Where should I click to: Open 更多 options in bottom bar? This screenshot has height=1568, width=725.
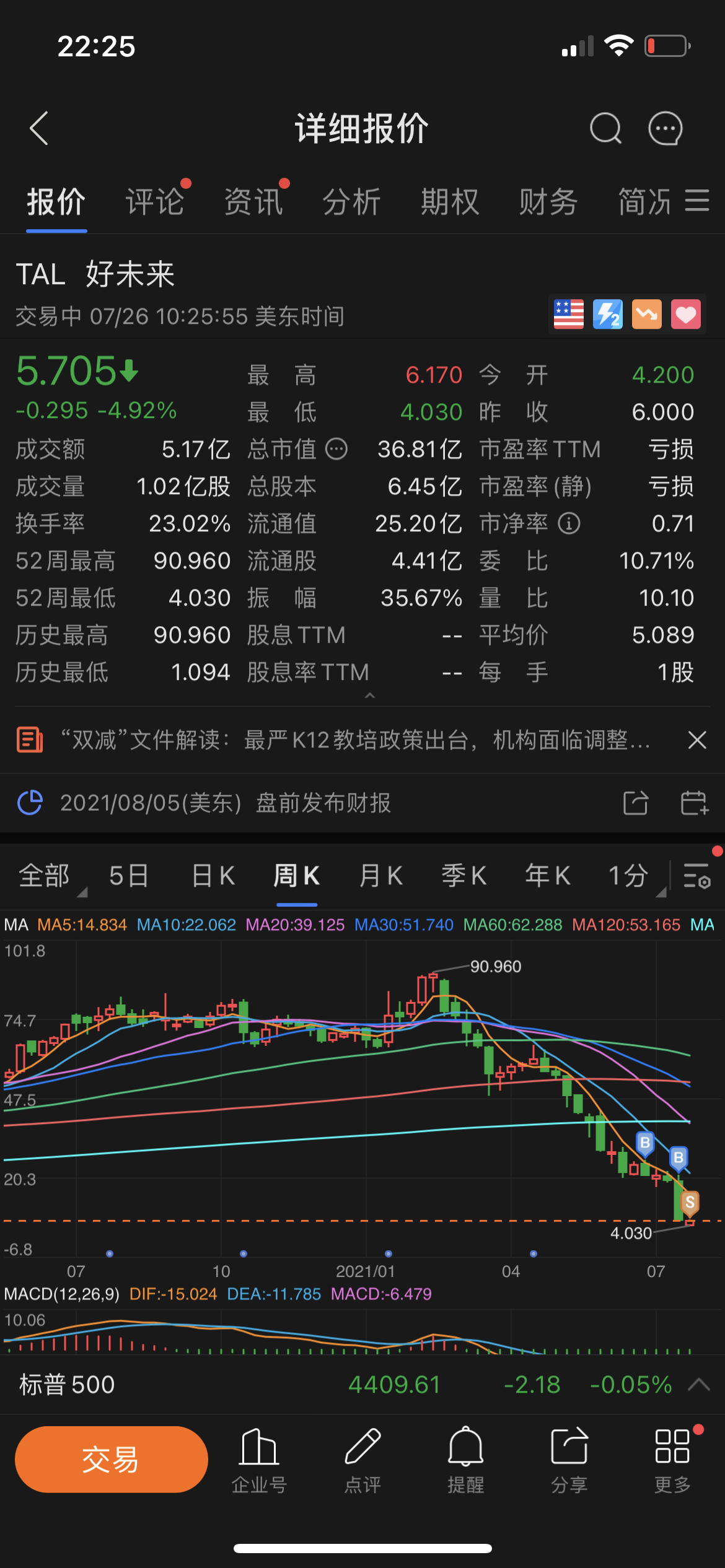pyautogui.click(x=672, y=1460)
